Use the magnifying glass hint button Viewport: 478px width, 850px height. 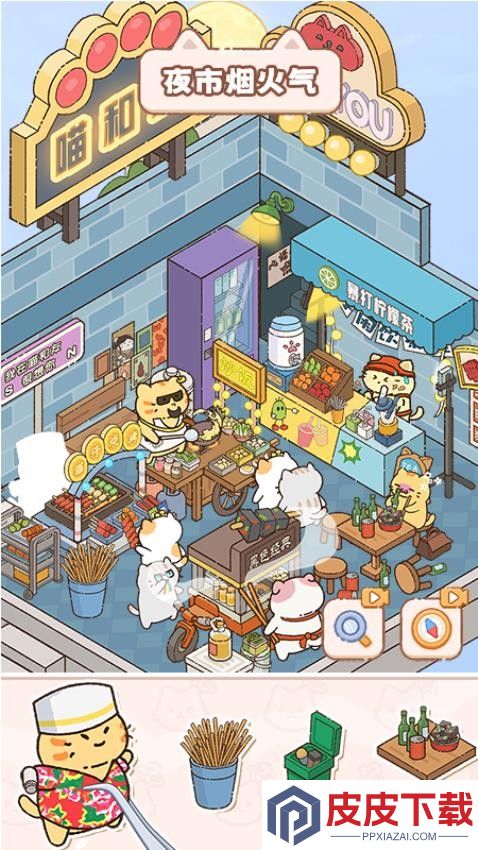[x=353, y=629]
